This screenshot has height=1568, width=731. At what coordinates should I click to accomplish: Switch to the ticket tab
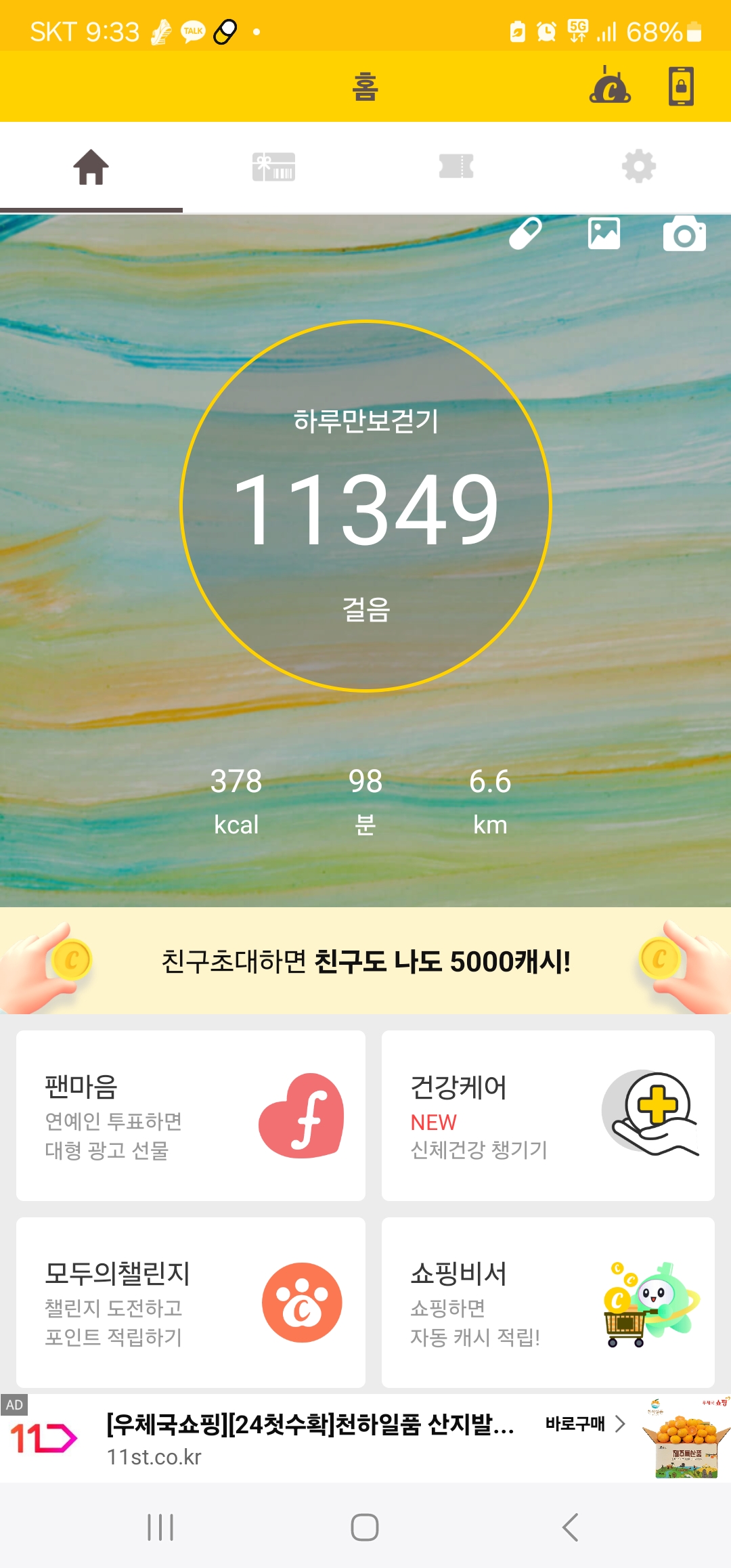click(x=456, y=167)
